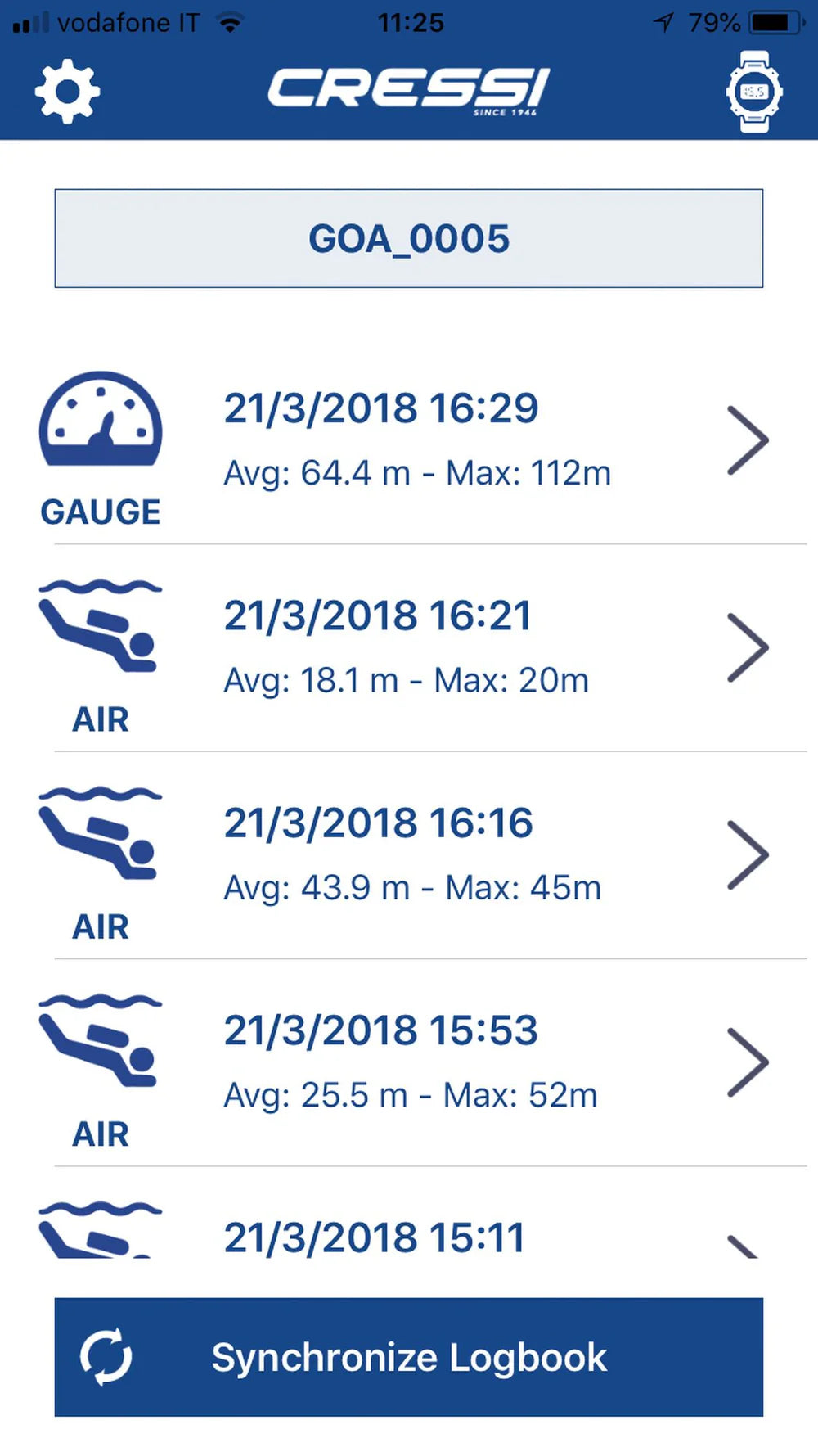Tap Synchronize Logbook
818x1456 pixels.
pyautogui.click(x=409, y=1356)
